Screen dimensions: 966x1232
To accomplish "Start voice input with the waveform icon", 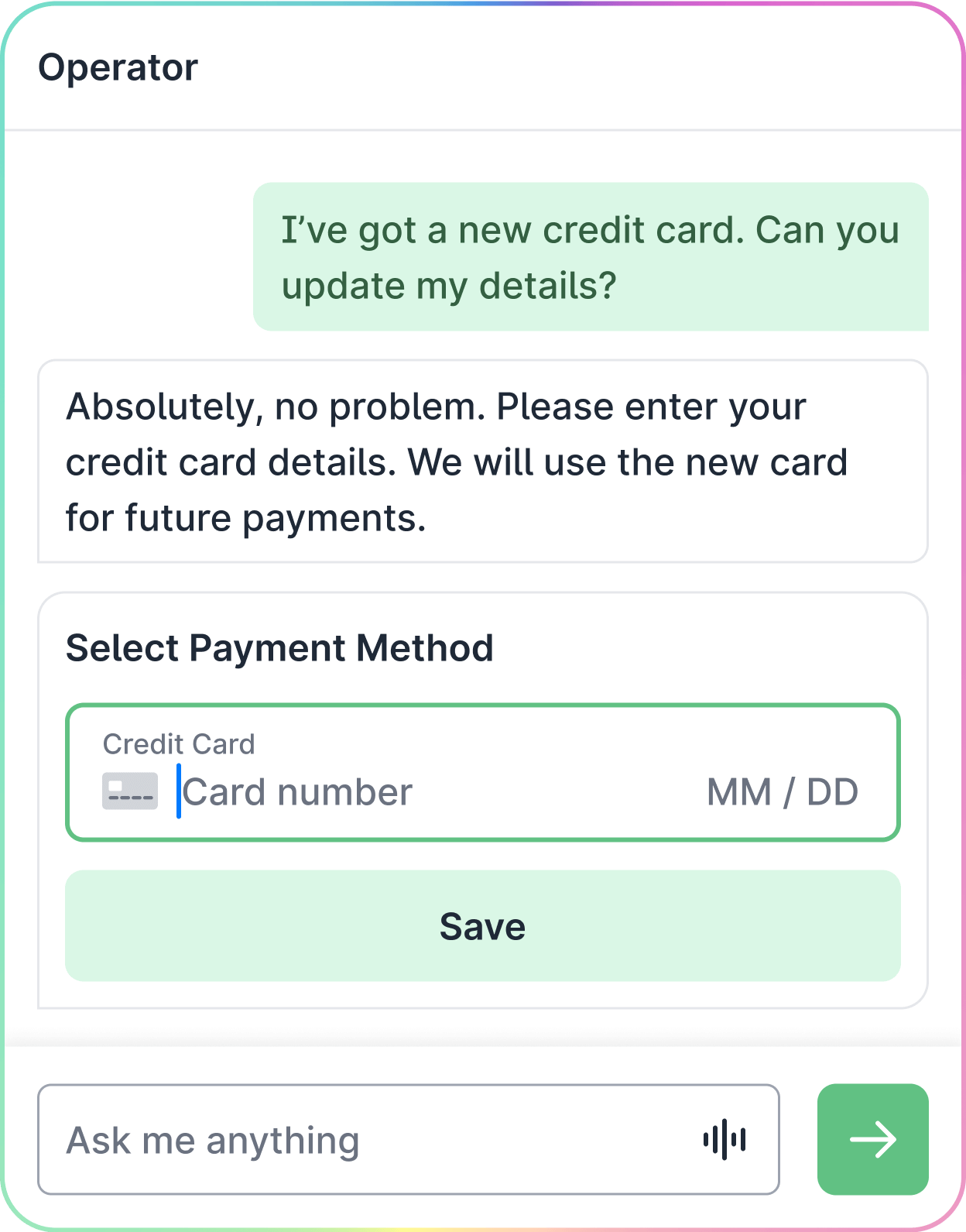I will pyautogui.click(x=724, y=1140).
